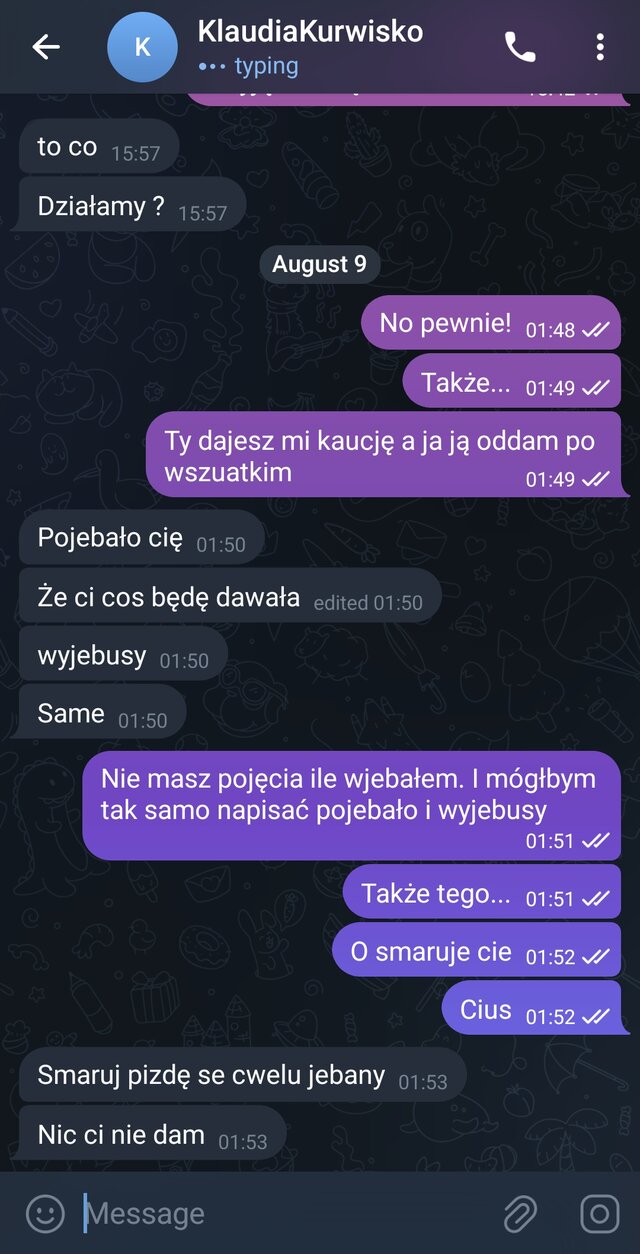
Task: Record a video message with camera icon
Action: (x=599, y=1214)
